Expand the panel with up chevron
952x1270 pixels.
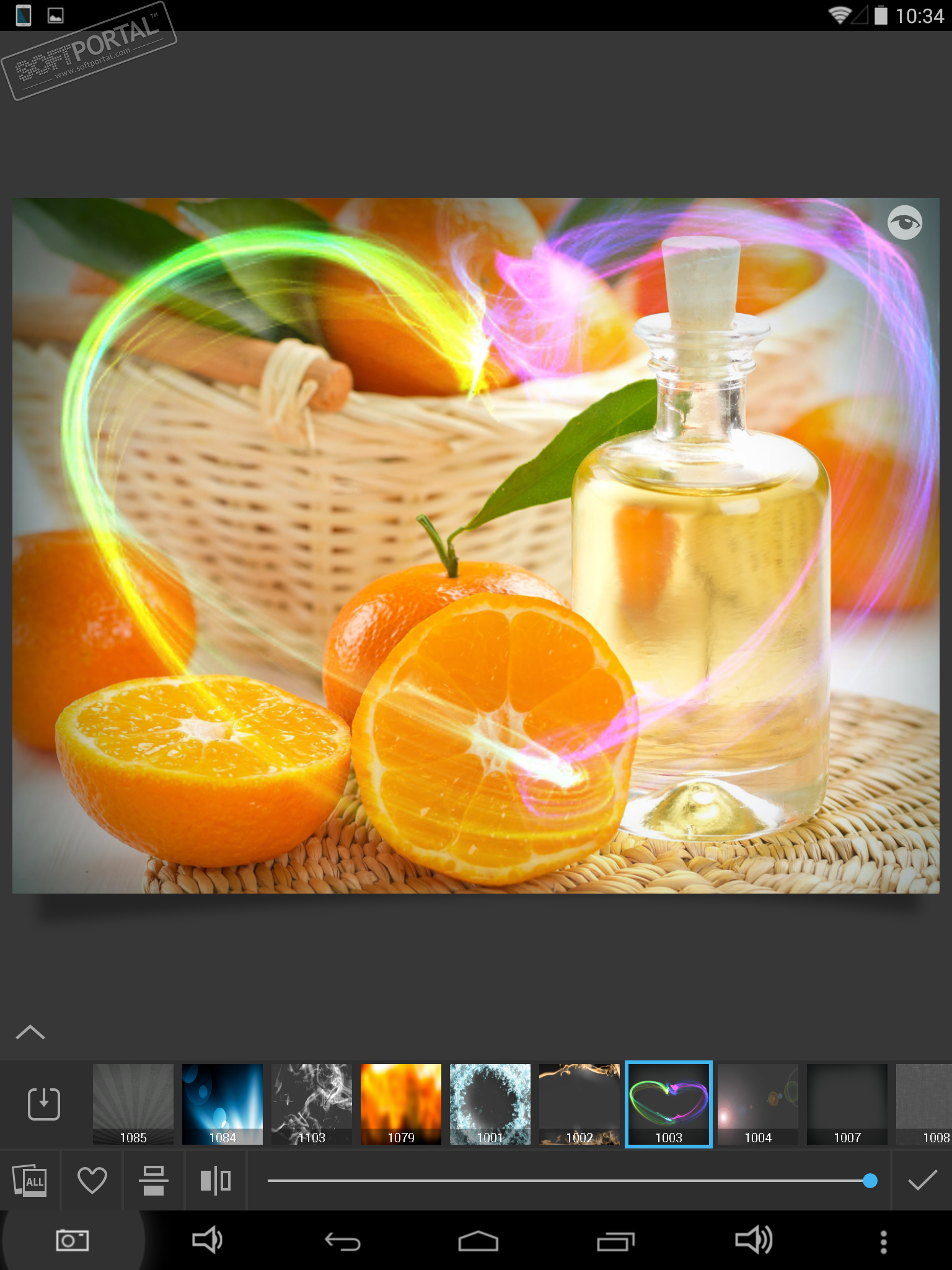(x=30, y=1032)
